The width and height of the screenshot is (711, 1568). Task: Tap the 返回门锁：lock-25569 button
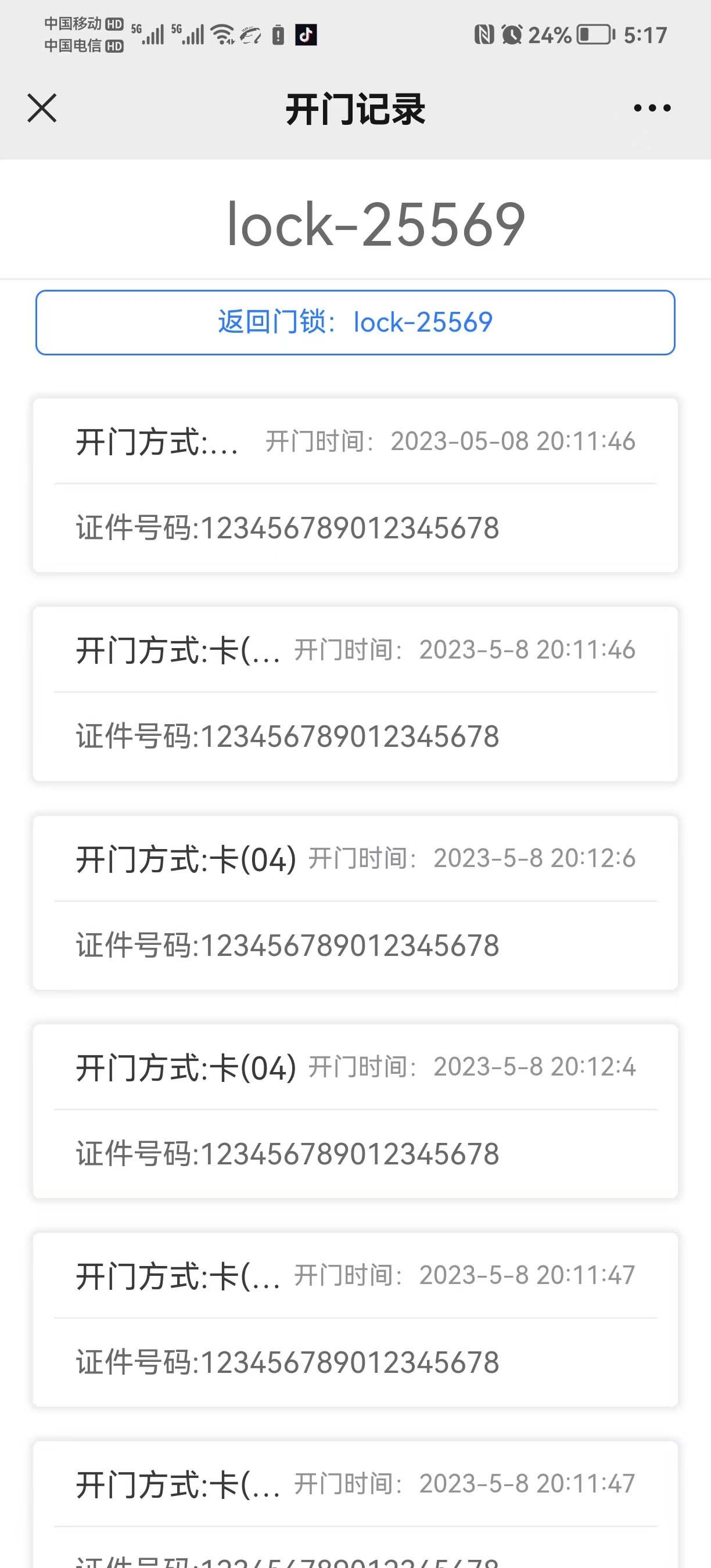tap(355, 323)
